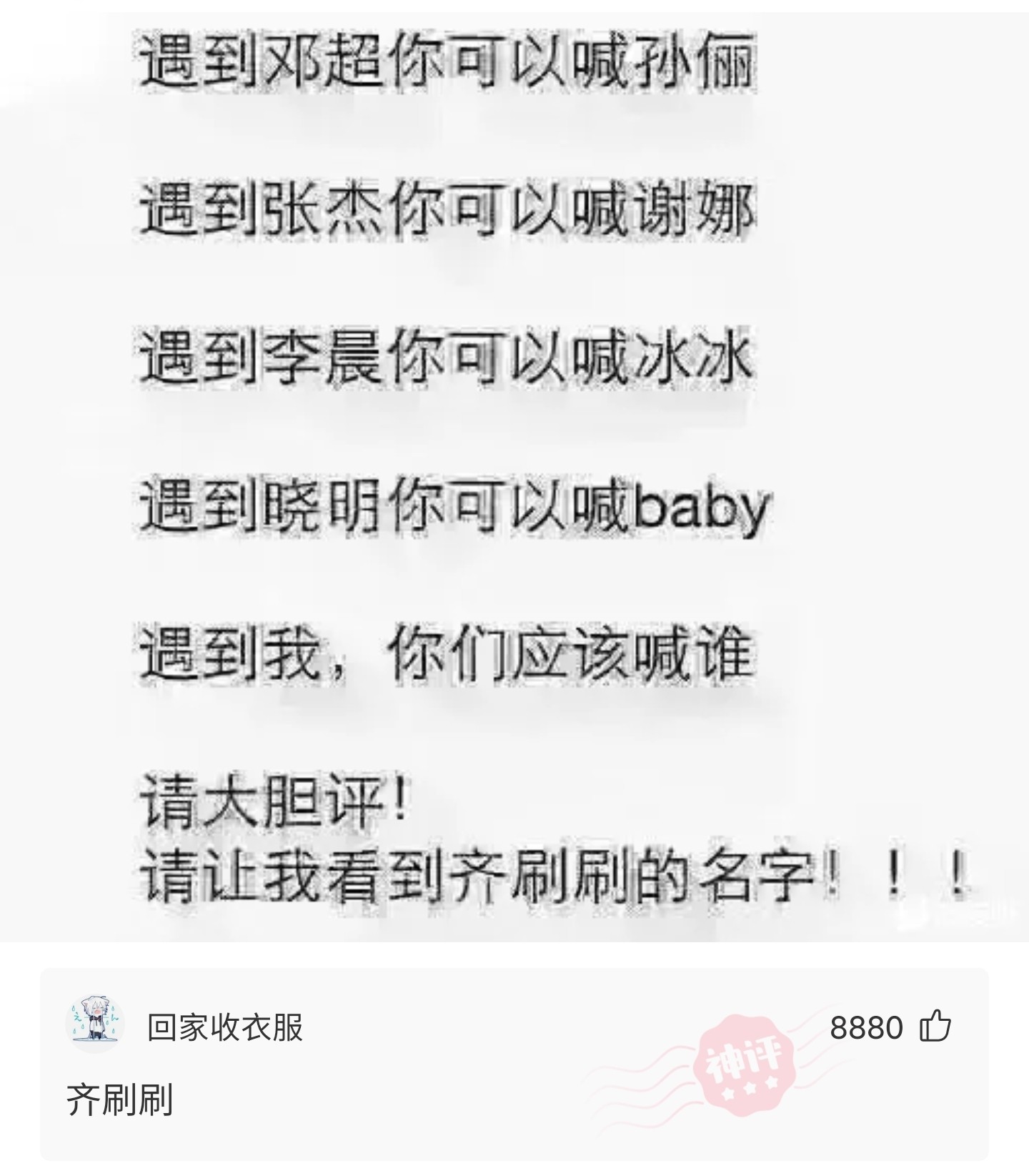
Task: Tap the username 回家收衣服
Action: coord(225,1028)
